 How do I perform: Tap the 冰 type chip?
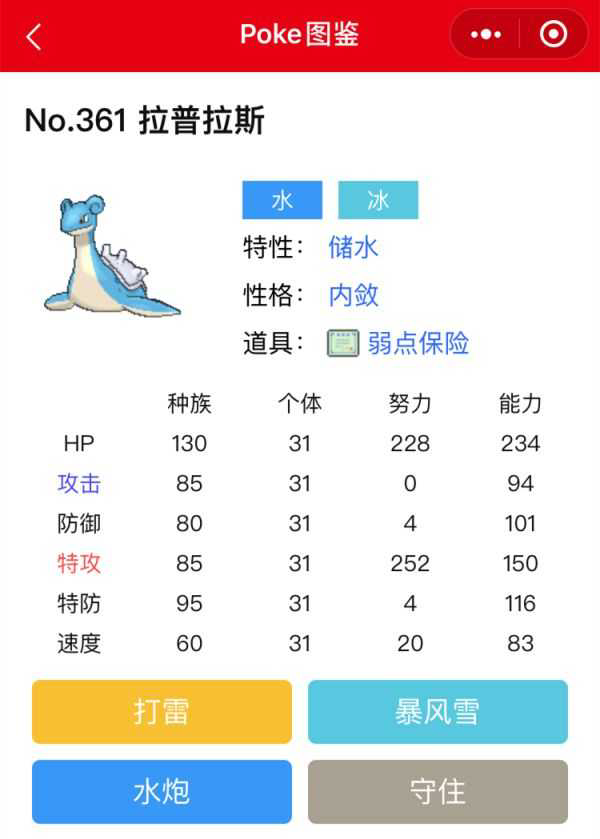point(378,200)
